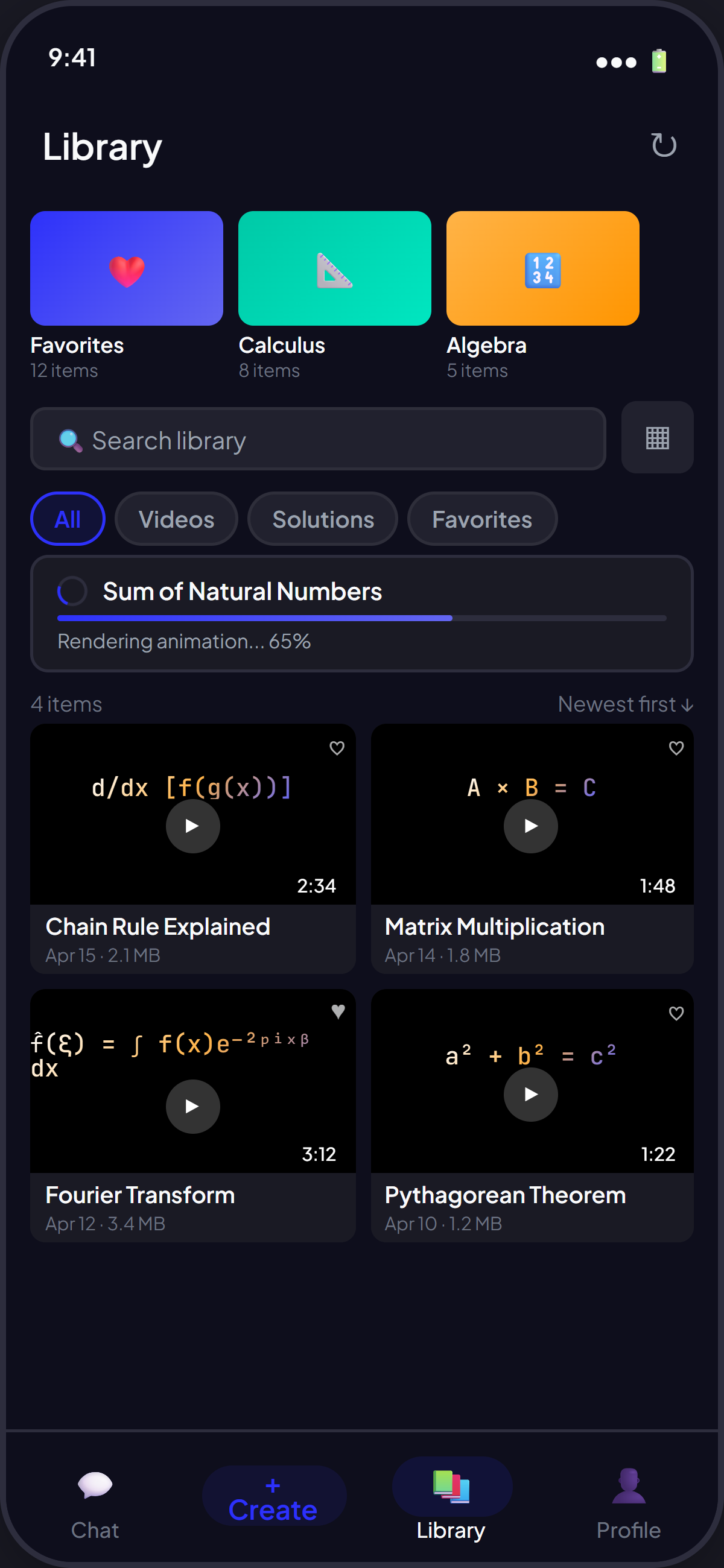
Task: Refresh the library
Action: [664, 145]
